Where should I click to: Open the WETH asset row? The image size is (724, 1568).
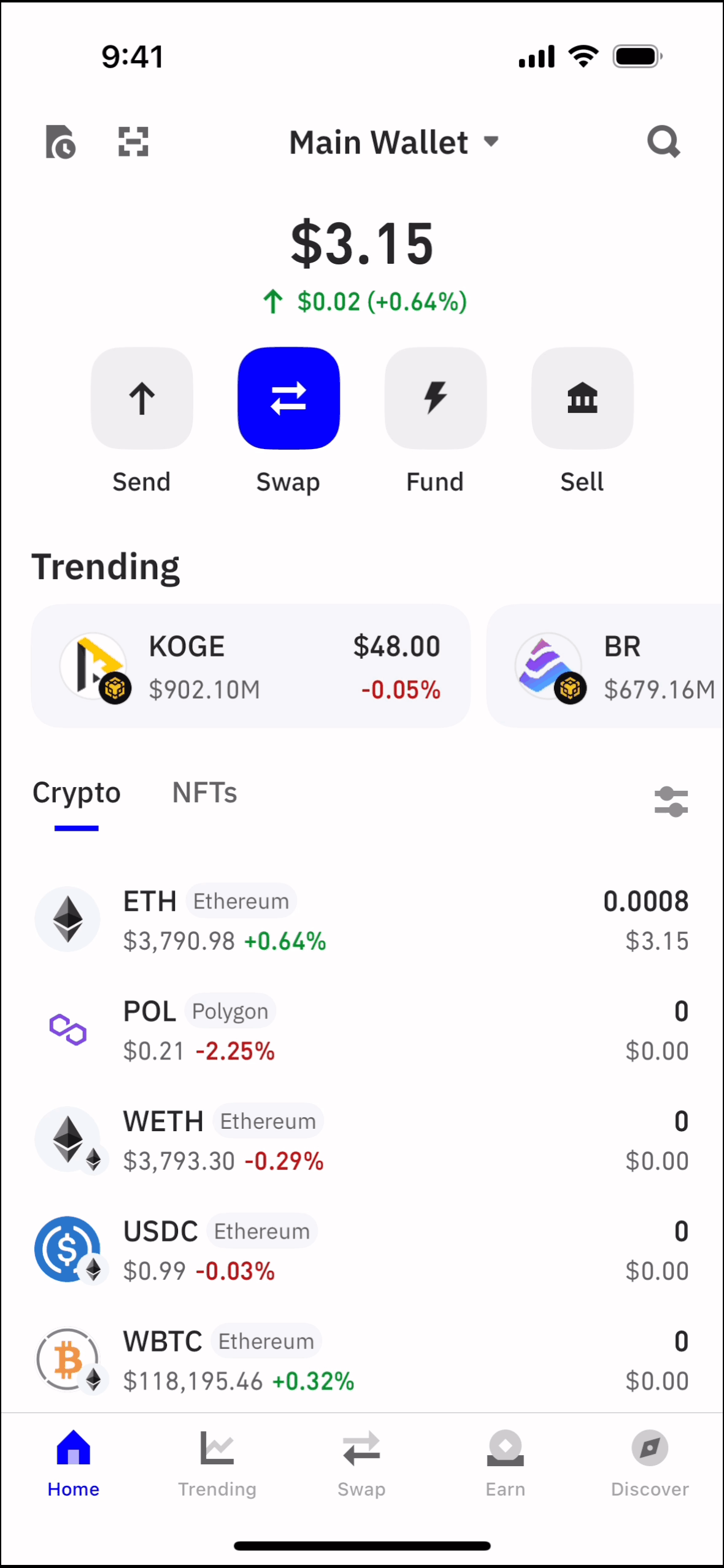[362, 1140]
